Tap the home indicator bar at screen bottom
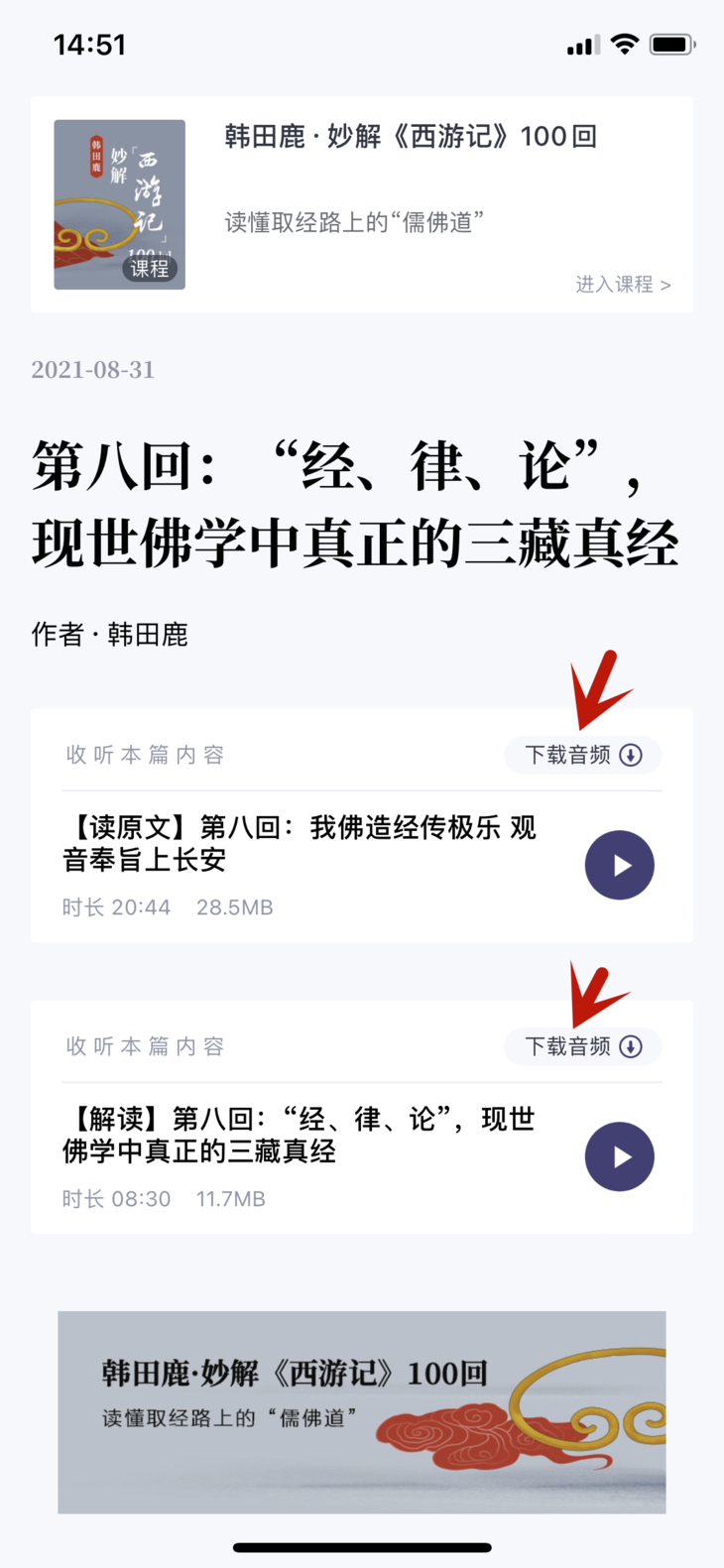Screen dimensions: 724x1568 (x=361, y=1546)
